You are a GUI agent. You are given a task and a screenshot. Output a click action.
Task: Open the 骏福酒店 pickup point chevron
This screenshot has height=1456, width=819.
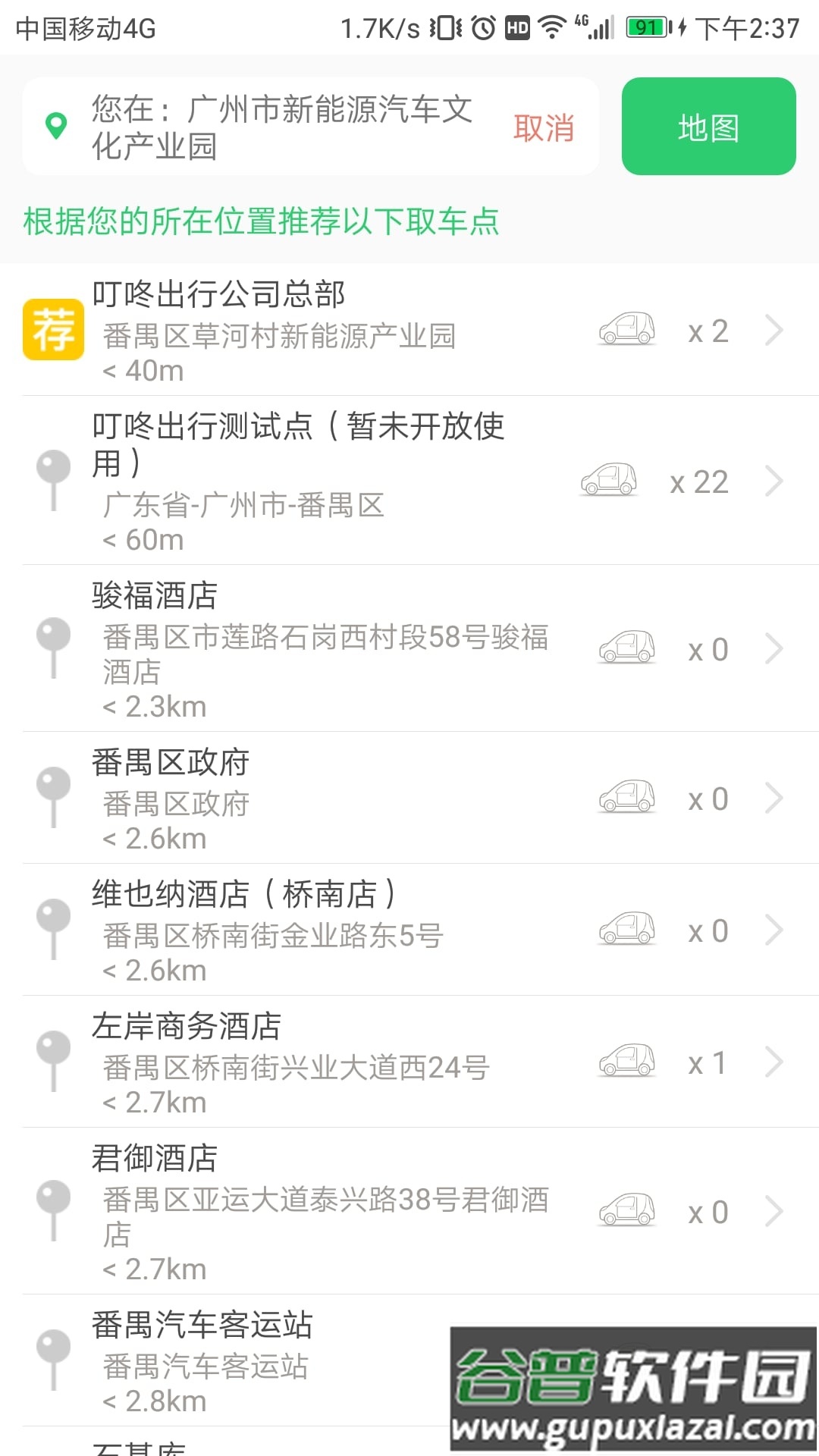(775, 648)
